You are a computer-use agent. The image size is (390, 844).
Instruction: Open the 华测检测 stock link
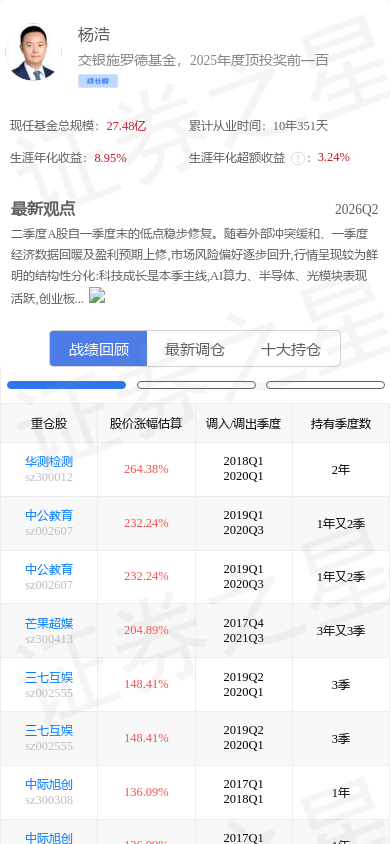tap(49, 461)
